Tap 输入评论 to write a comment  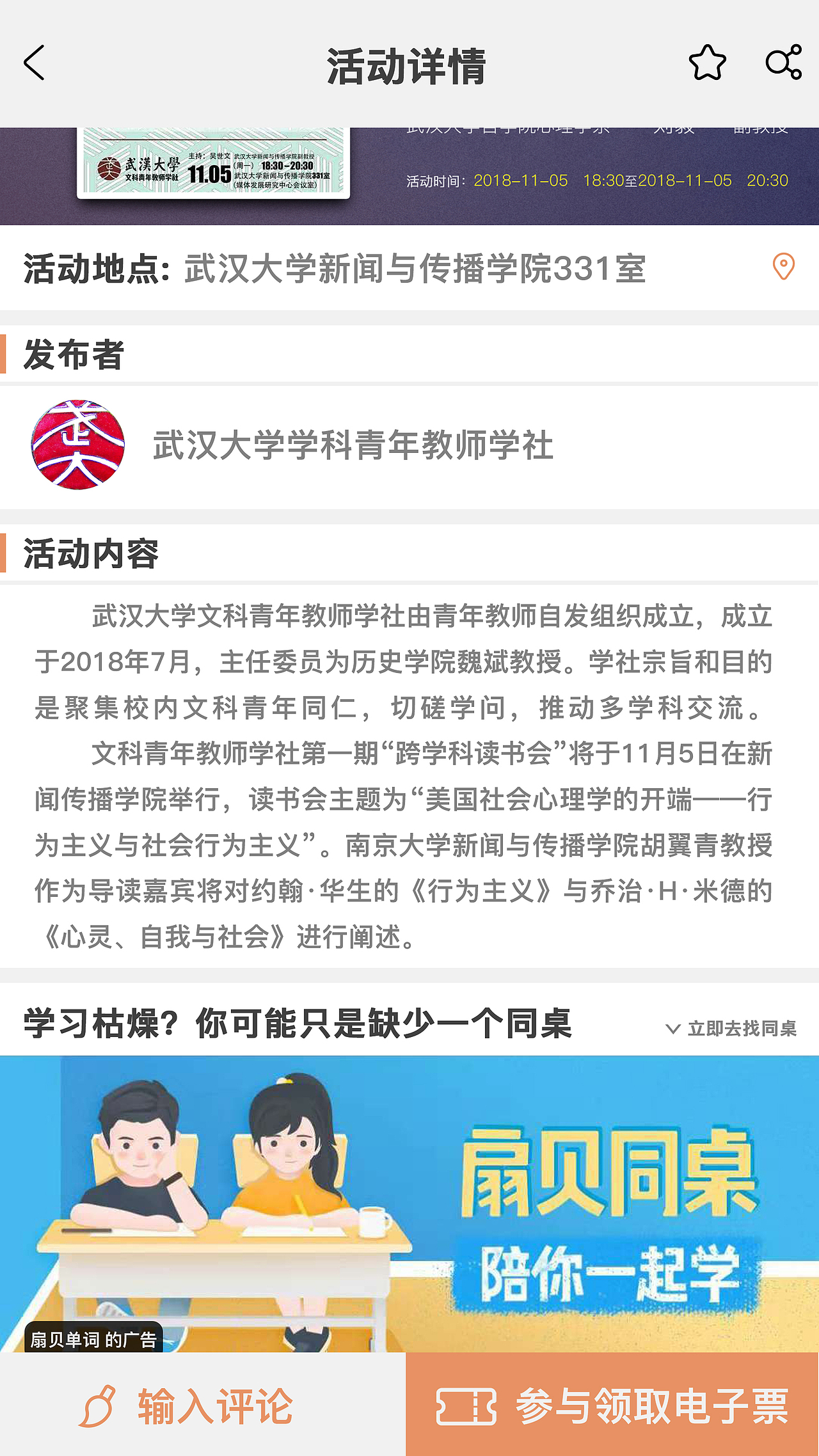tap(214, 1405)
